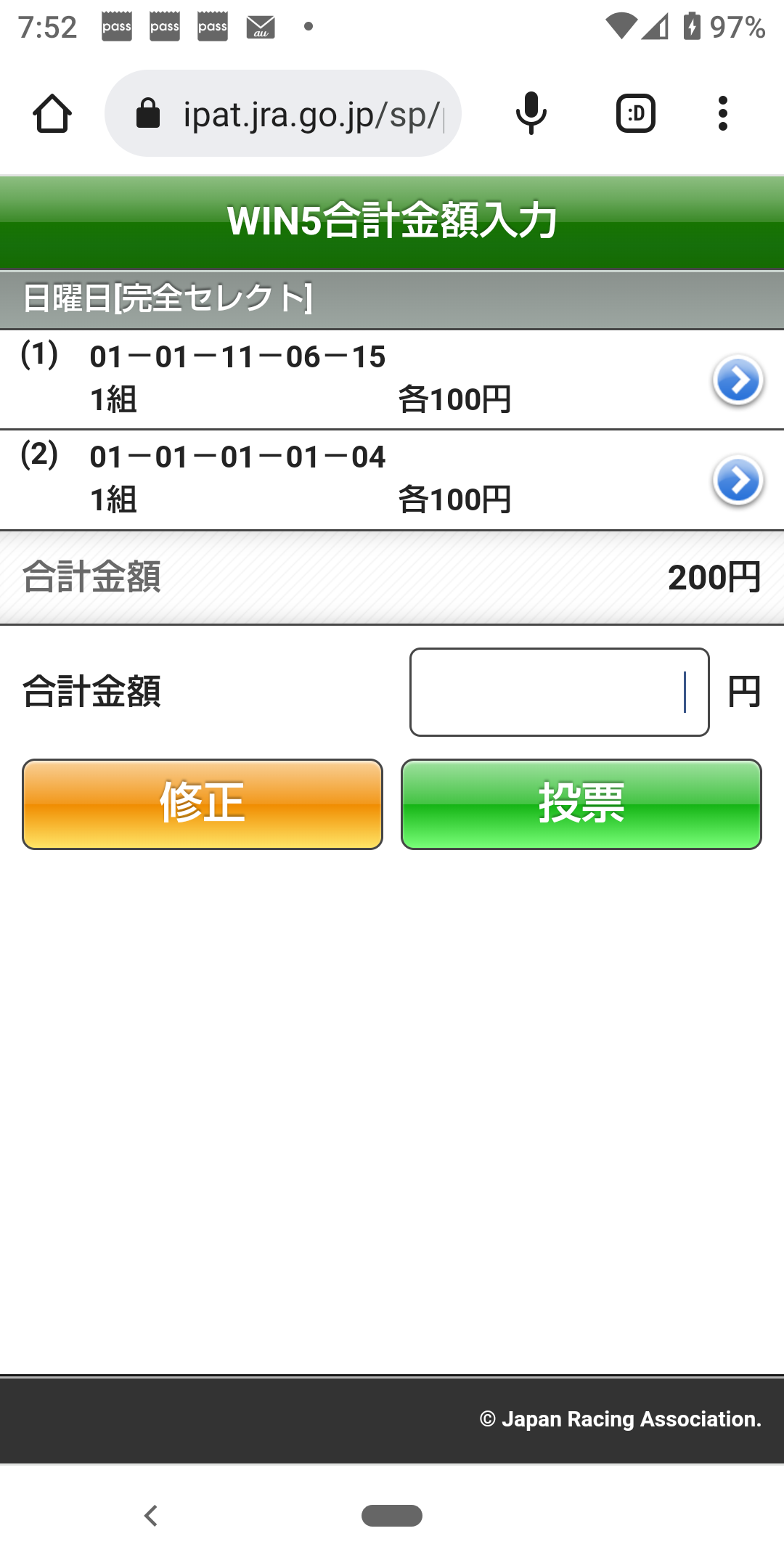The height and width of the screenshot is (1568, 784).
Task: Click the back navigation arrow
Action: click(x=152, y=1516)
